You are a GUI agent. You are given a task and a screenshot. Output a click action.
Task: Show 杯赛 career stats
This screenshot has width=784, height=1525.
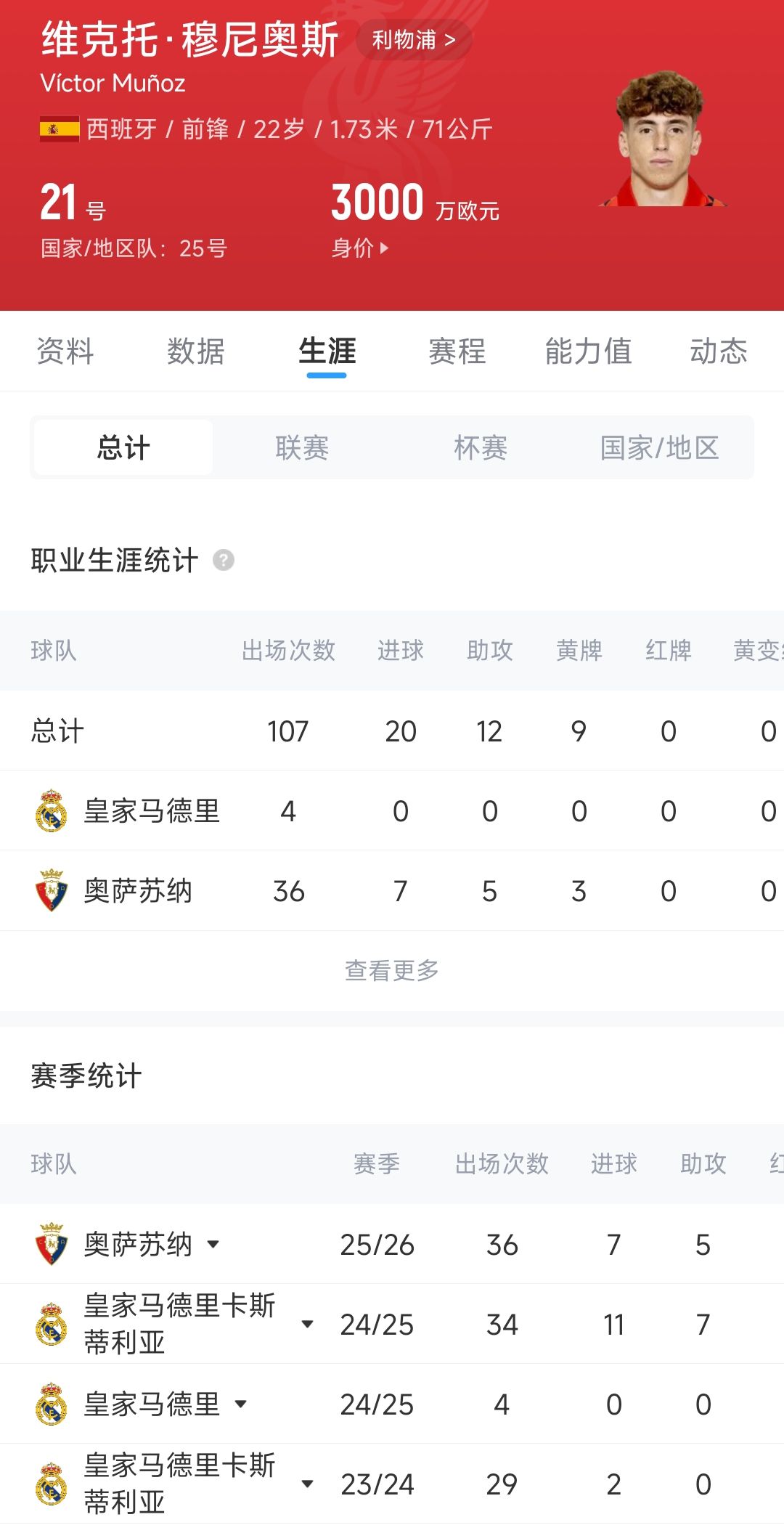481,447
